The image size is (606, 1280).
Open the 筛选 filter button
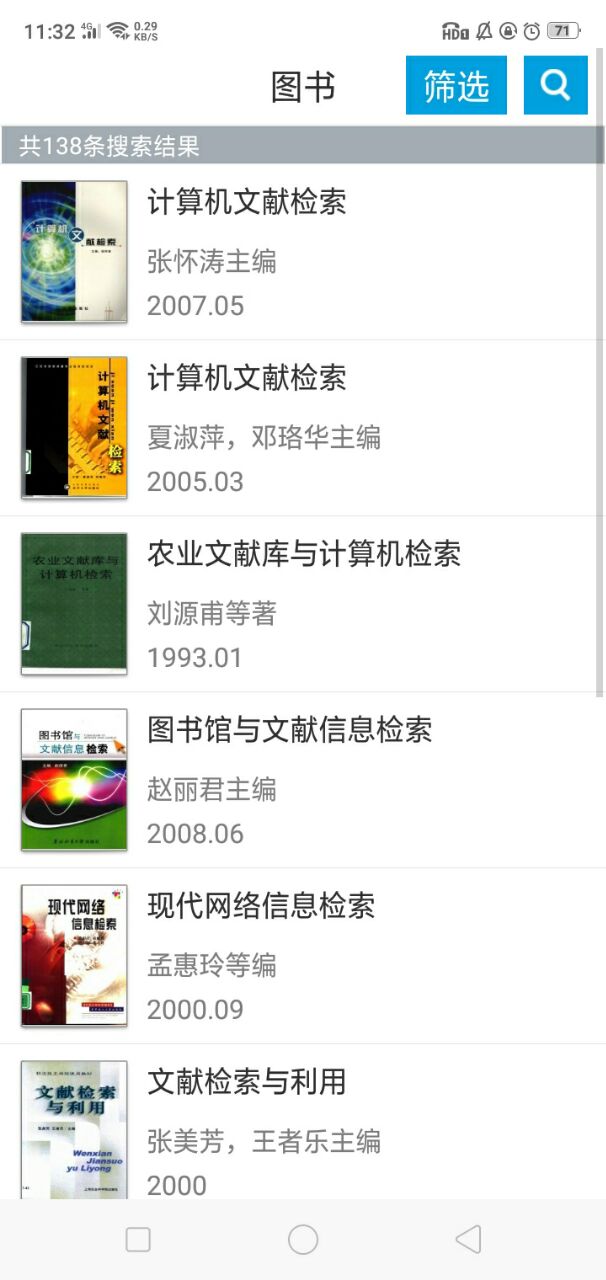pos(456,86)
